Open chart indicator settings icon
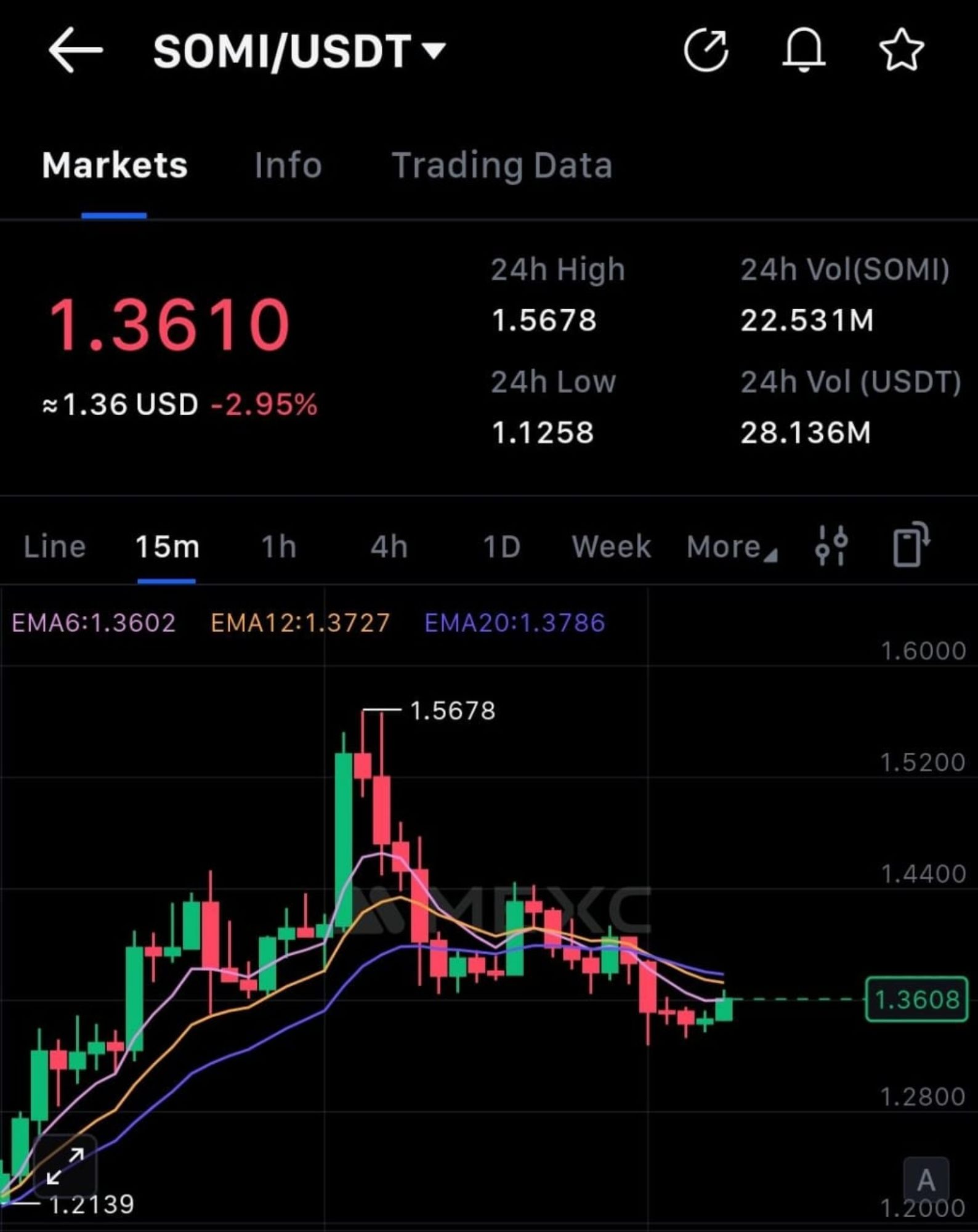Screen dimensions: 978x1232 coord(831,545)
